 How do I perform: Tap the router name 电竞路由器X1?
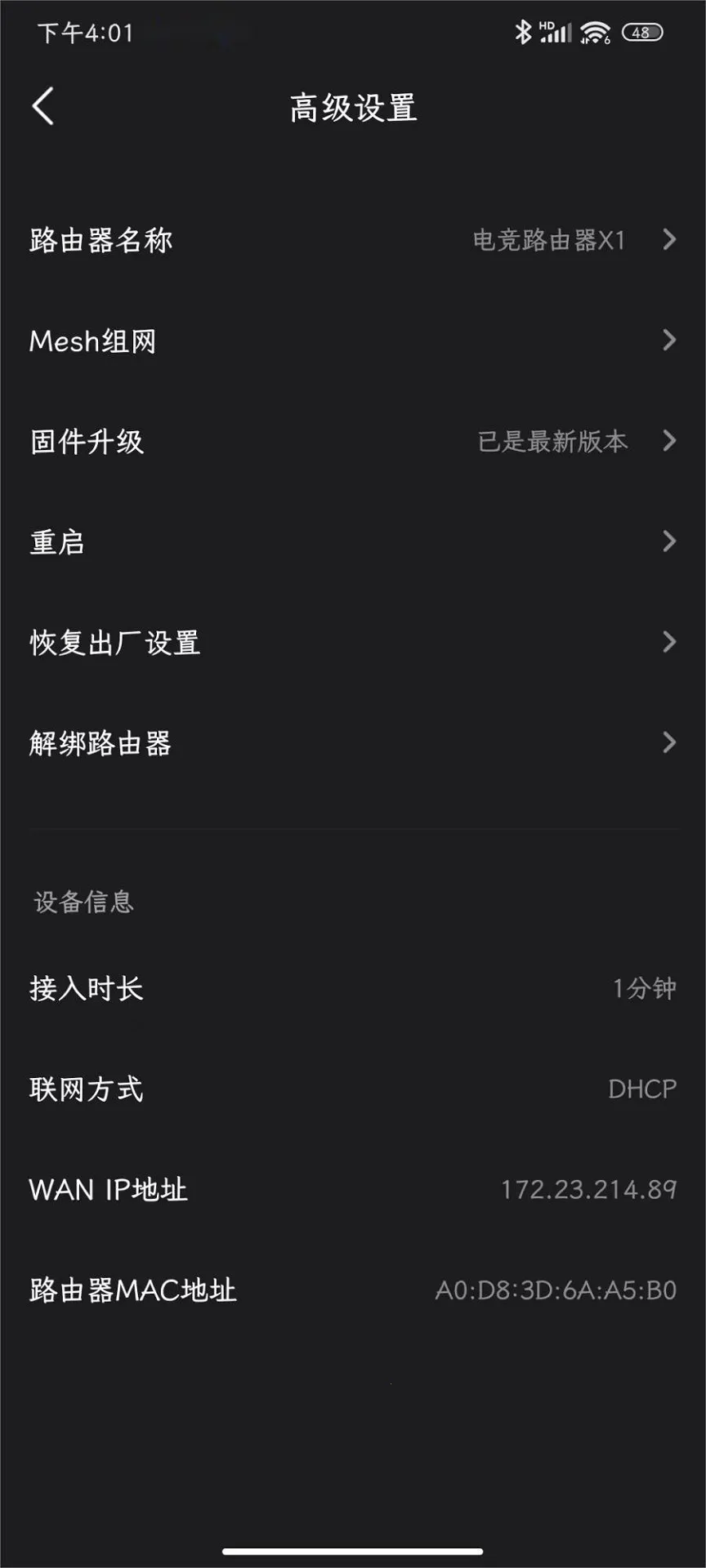549,240
